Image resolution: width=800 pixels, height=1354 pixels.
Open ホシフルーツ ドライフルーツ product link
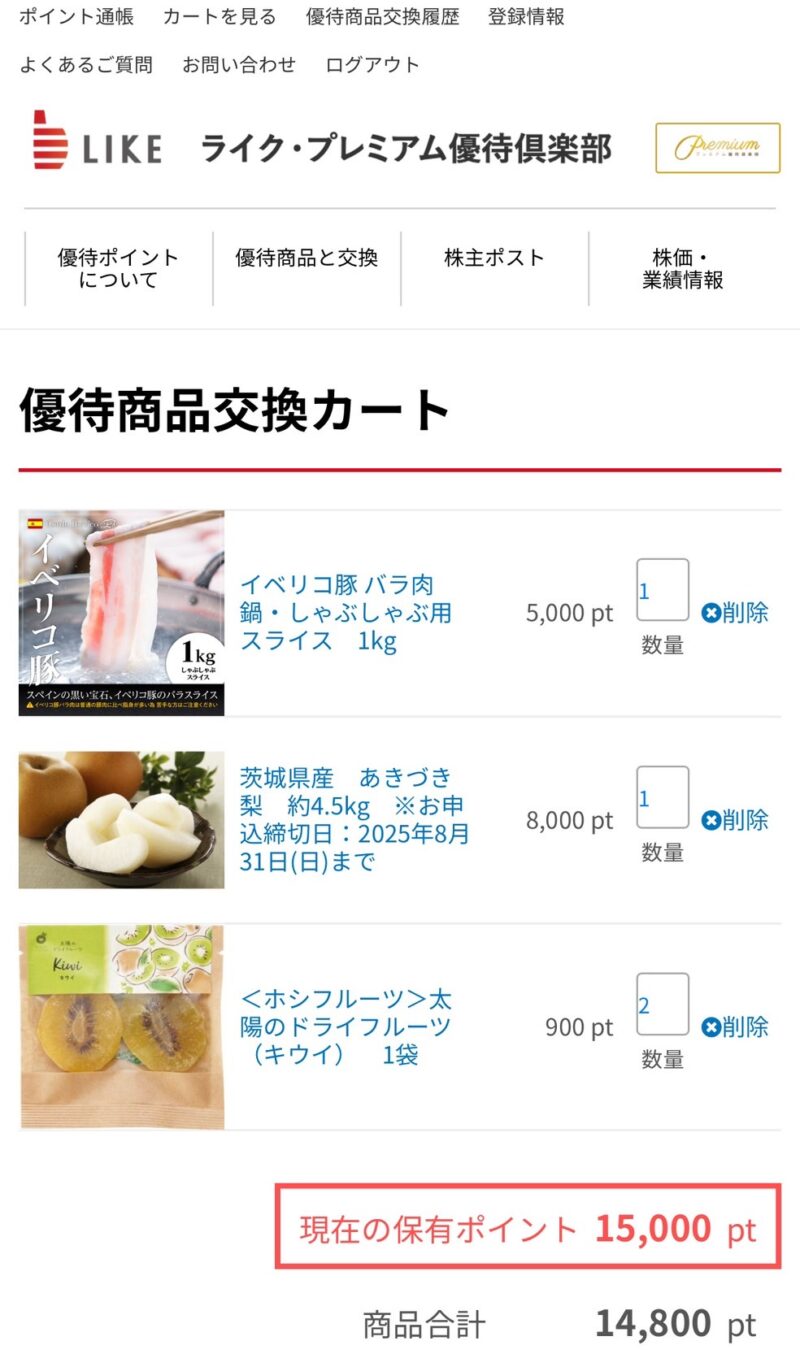tap(346, 1027)
